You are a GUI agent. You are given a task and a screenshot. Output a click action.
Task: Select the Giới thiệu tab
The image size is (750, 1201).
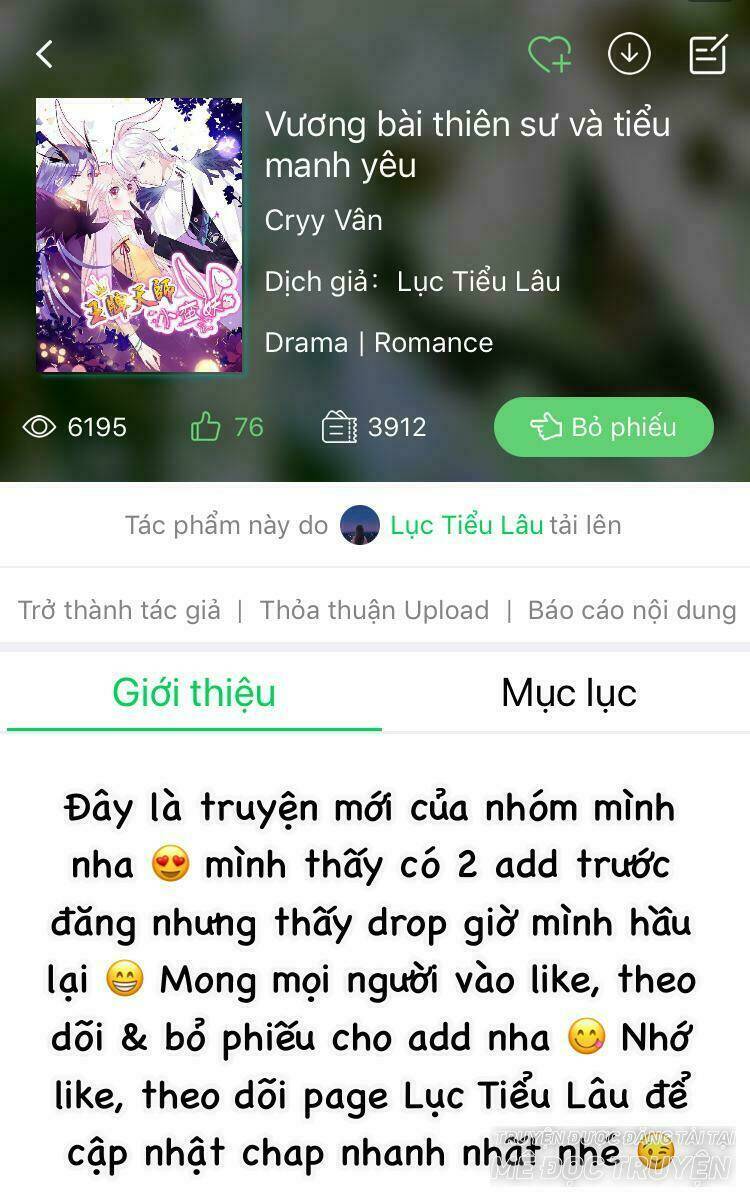tap(194, 691)
